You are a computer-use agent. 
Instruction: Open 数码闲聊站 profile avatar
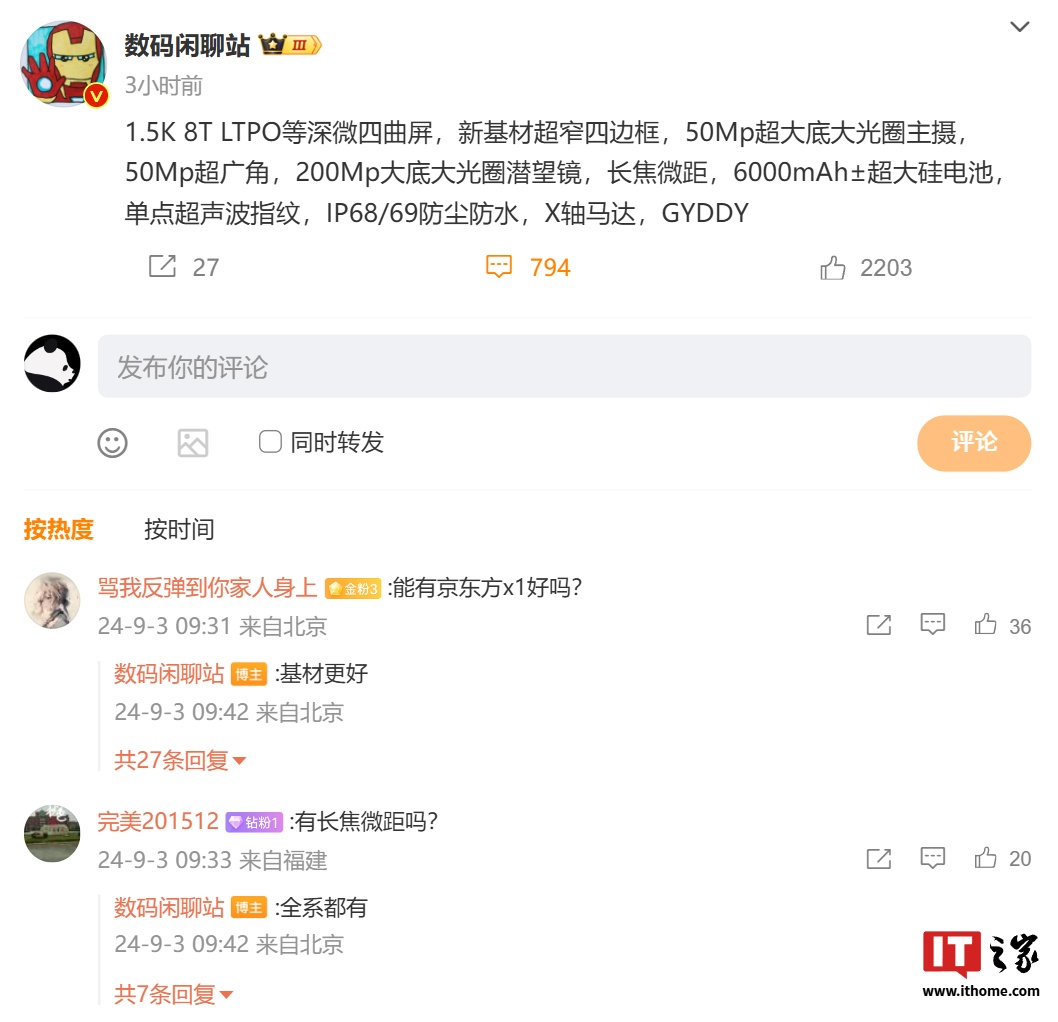tap(64, 64)
